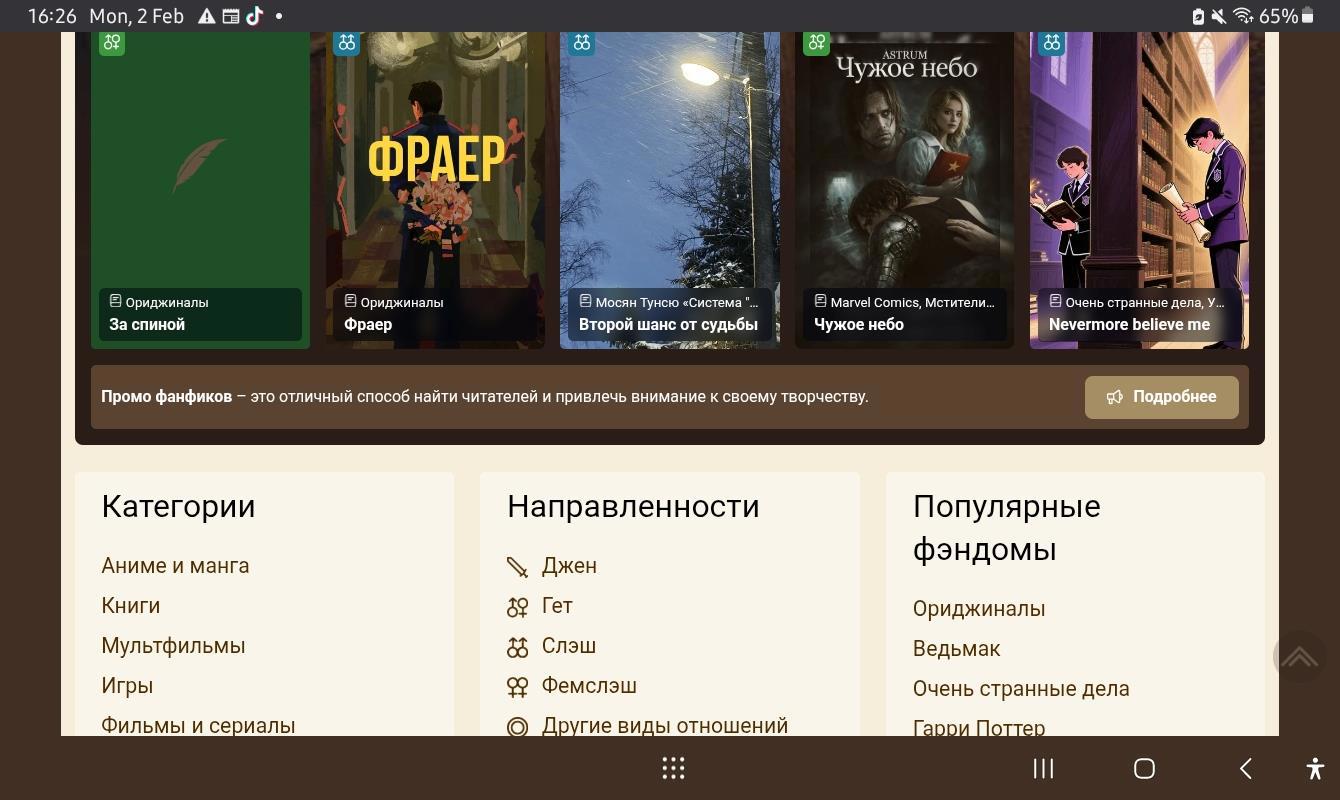
Task: Select the «Фемслэш» direction
Action: pyautogui.click(x=588, y=686)
